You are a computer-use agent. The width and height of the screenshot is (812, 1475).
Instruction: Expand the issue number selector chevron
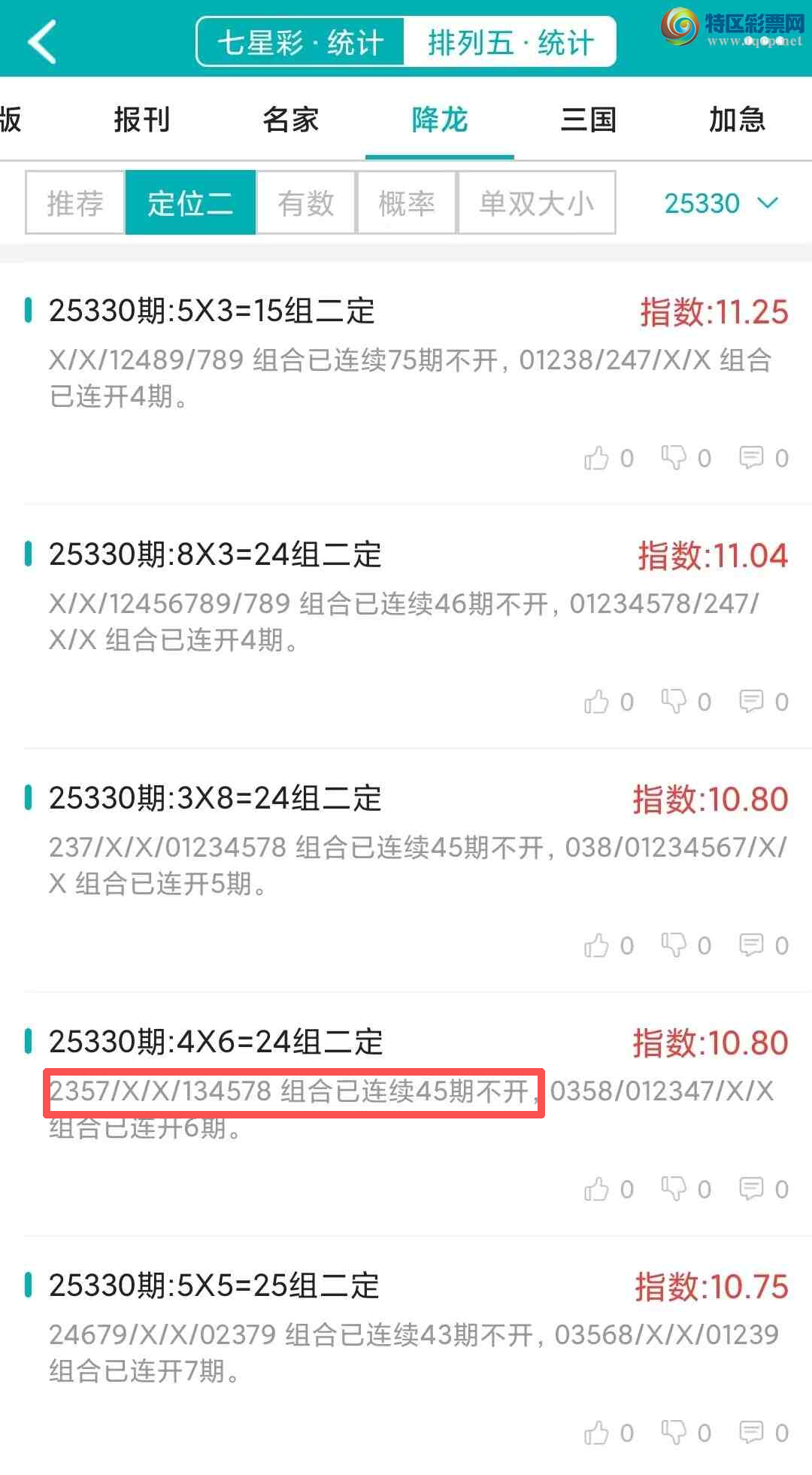767,204
